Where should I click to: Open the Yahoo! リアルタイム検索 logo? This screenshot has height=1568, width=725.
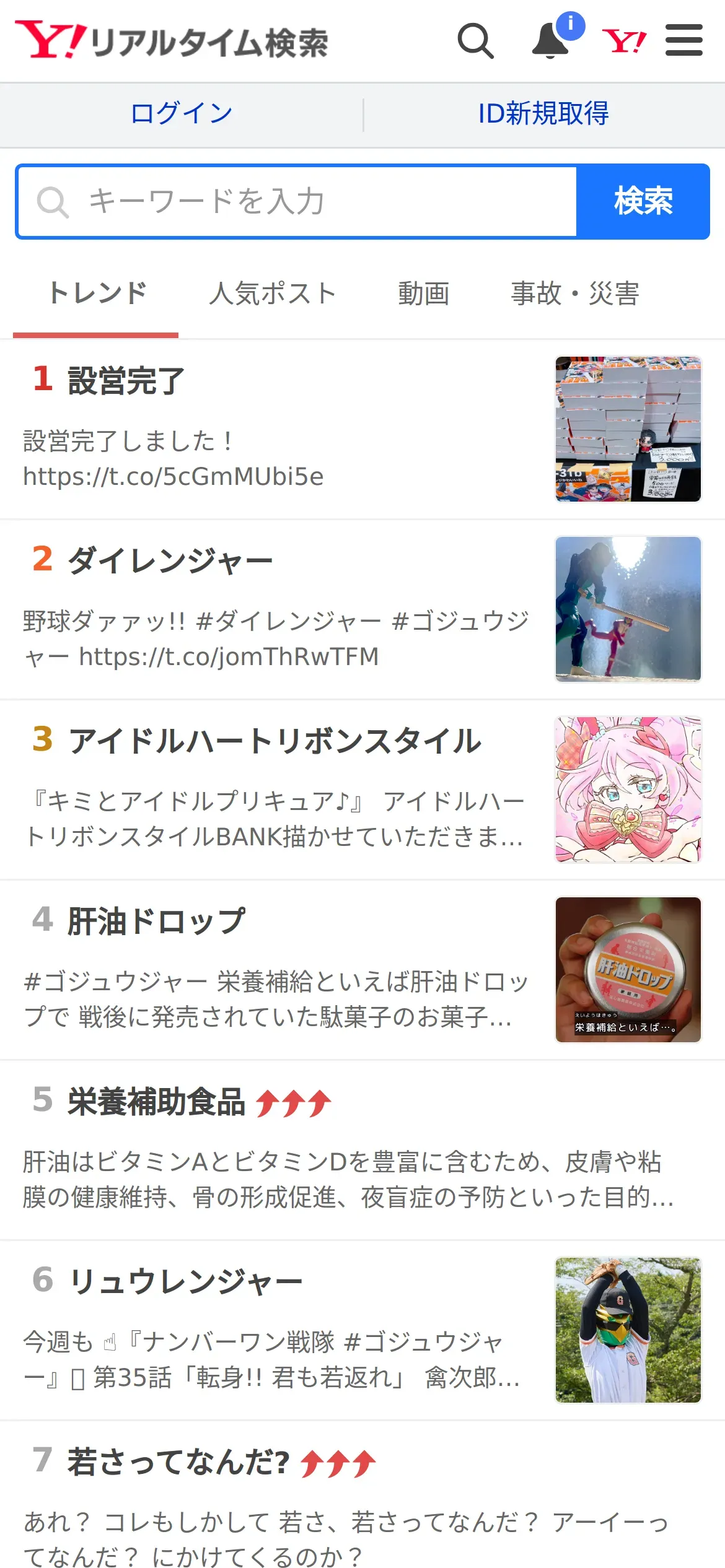pos(172,41)
